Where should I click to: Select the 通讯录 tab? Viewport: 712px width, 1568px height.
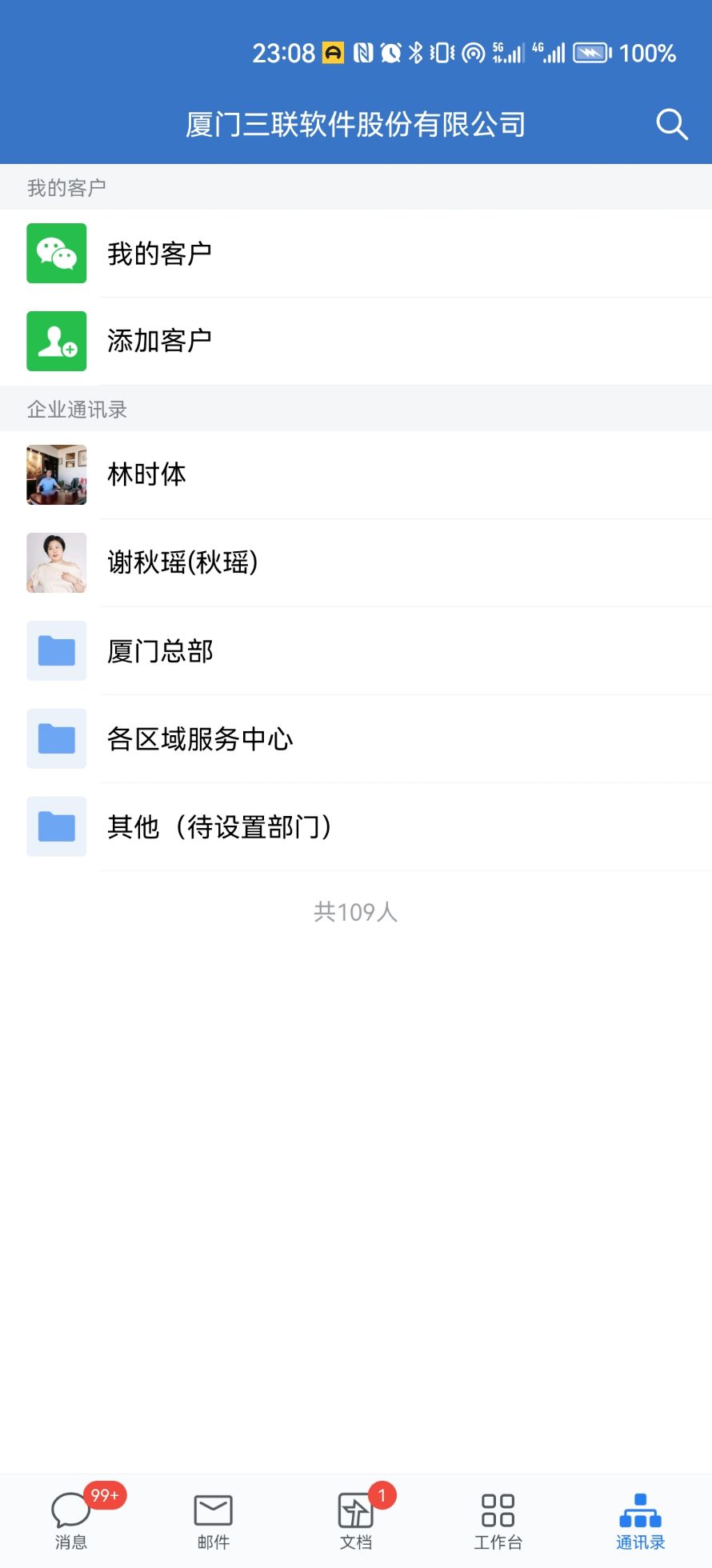640,1520
